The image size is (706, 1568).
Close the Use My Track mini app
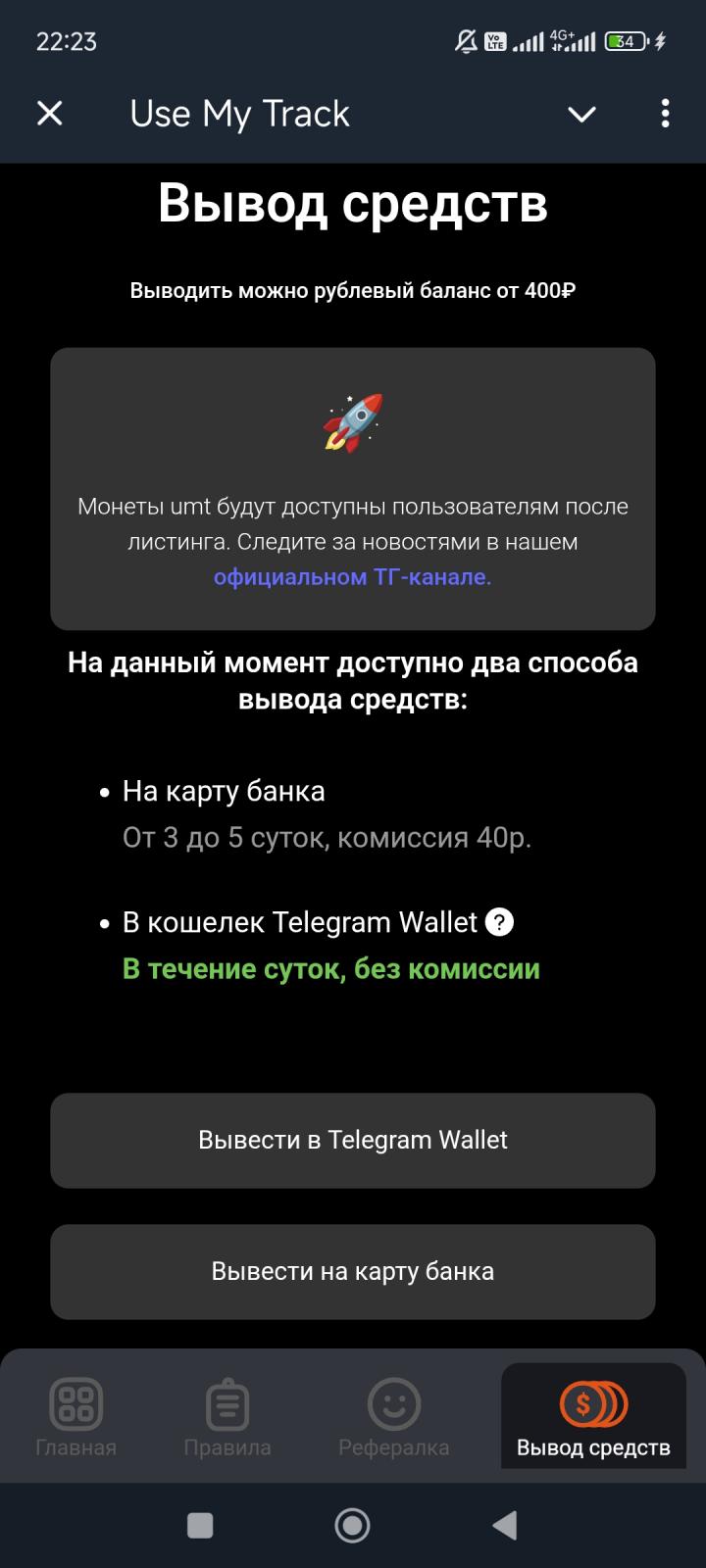[49, 114]
